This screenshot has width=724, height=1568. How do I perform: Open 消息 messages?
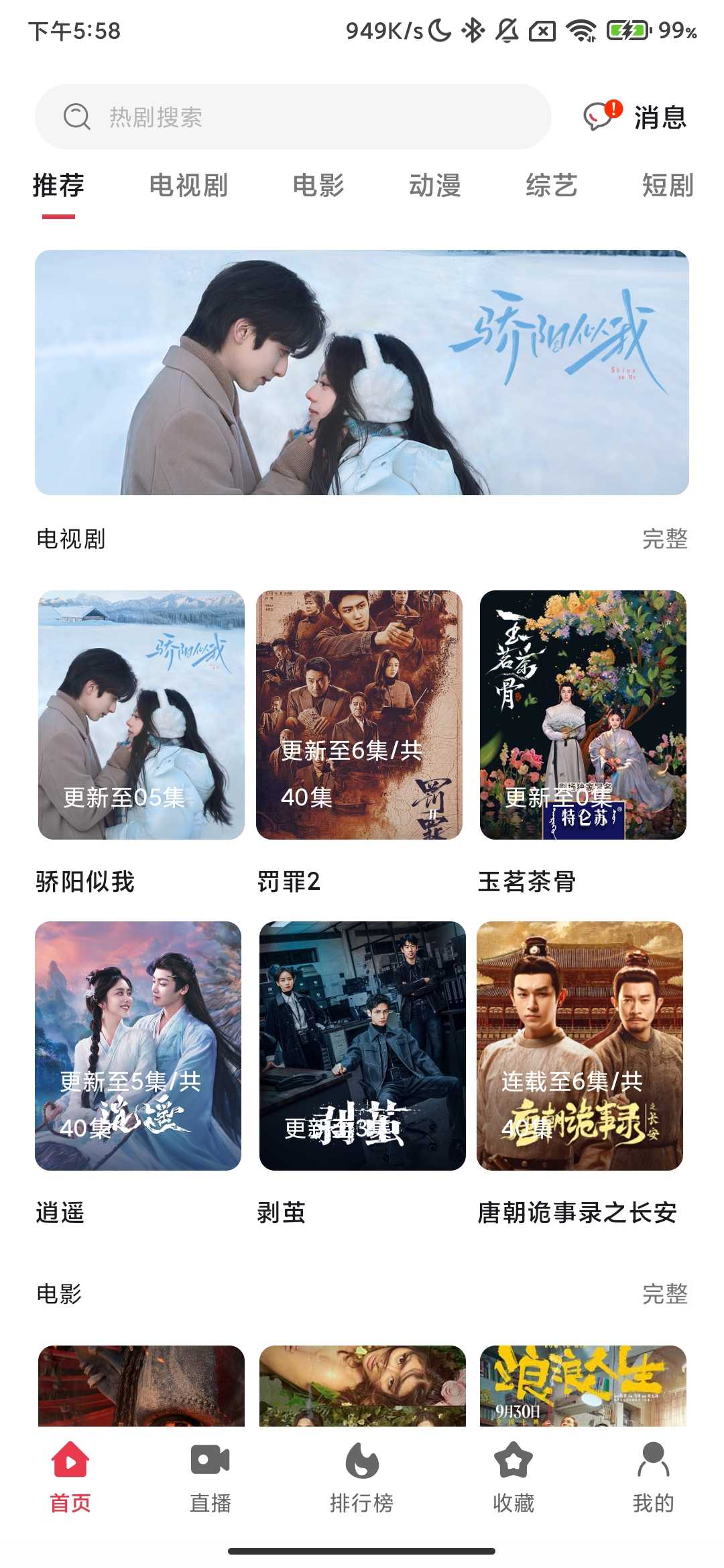(x=636, y=117)
